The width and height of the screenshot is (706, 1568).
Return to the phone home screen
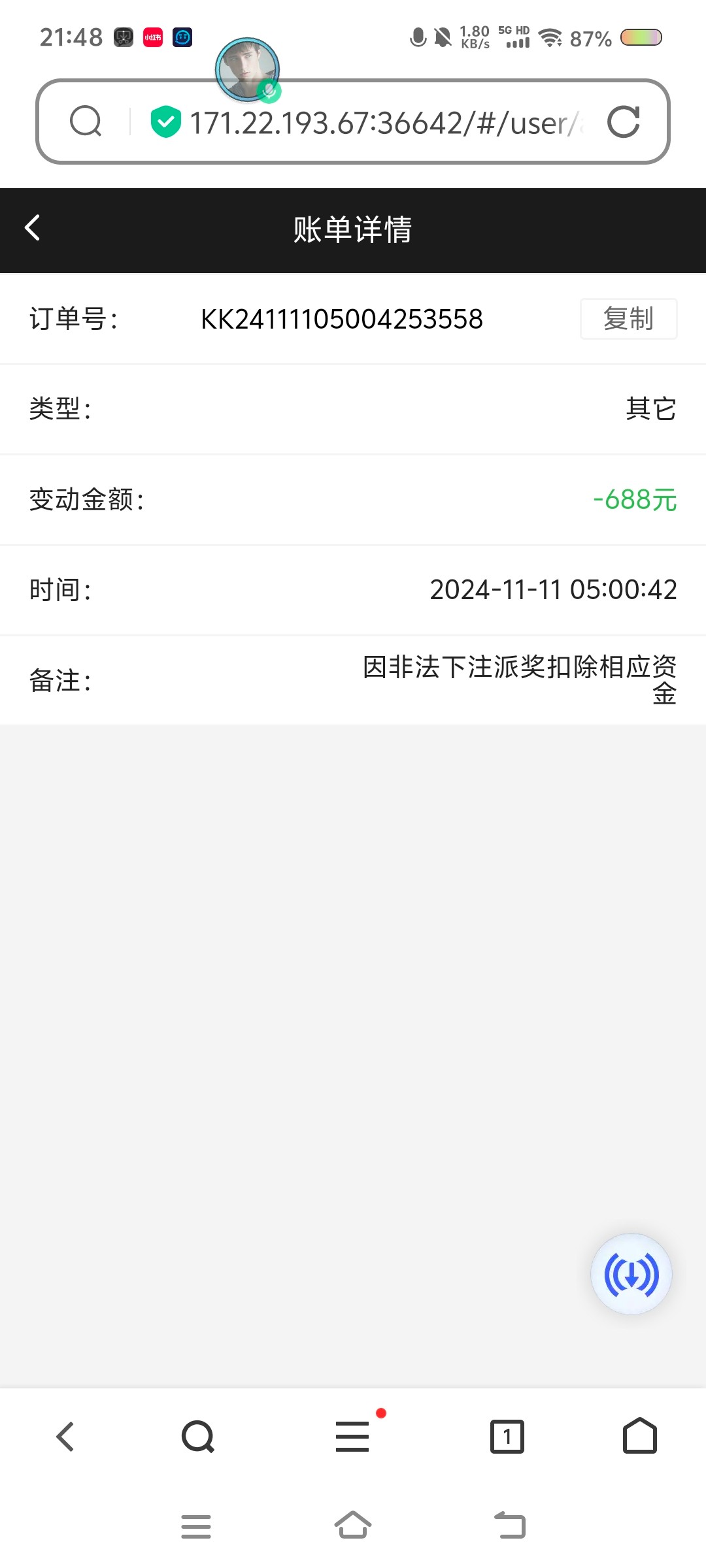tap(353, 1526)
